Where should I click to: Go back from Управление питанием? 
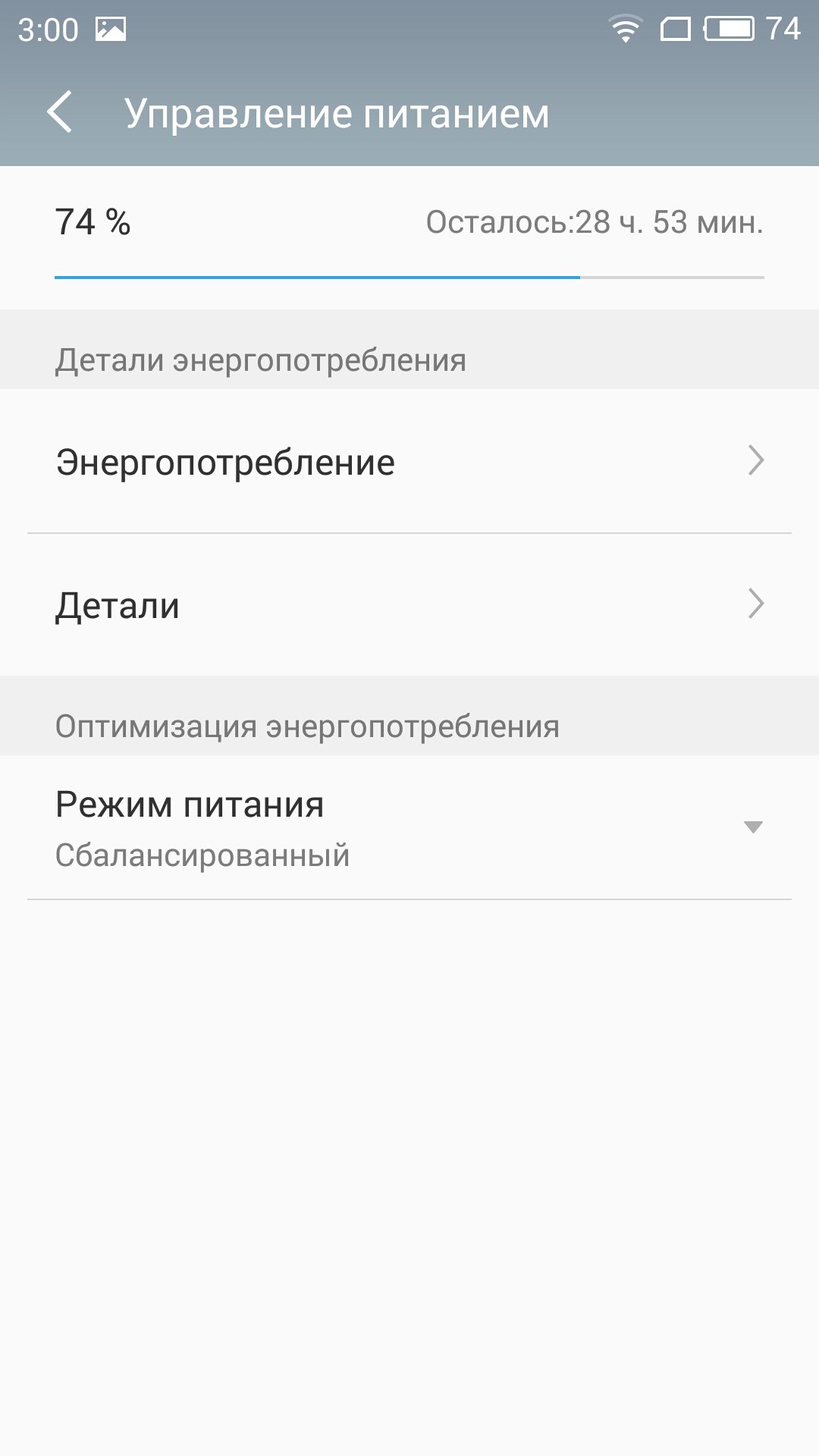click(60, 112)
